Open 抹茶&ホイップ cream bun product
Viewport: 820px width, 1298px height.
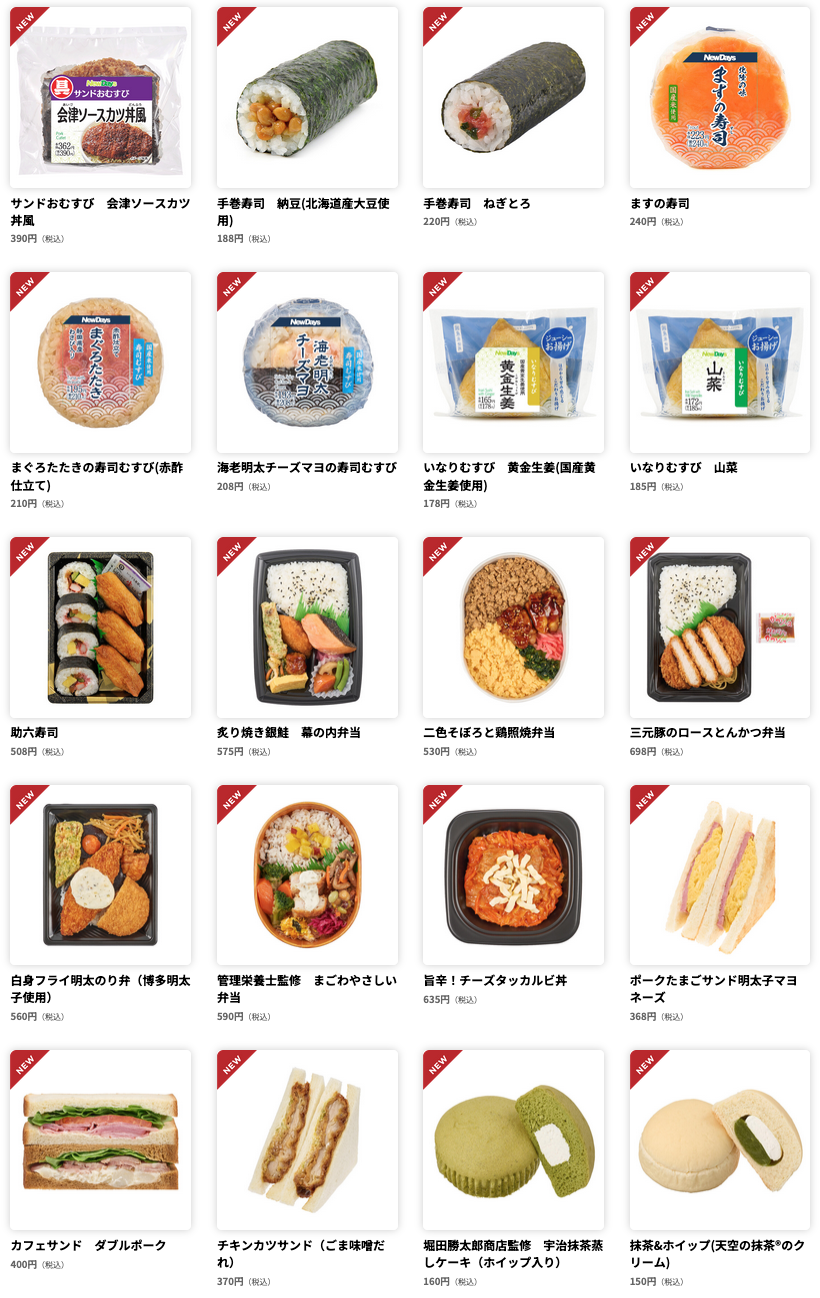click(x=720, y=1140)
